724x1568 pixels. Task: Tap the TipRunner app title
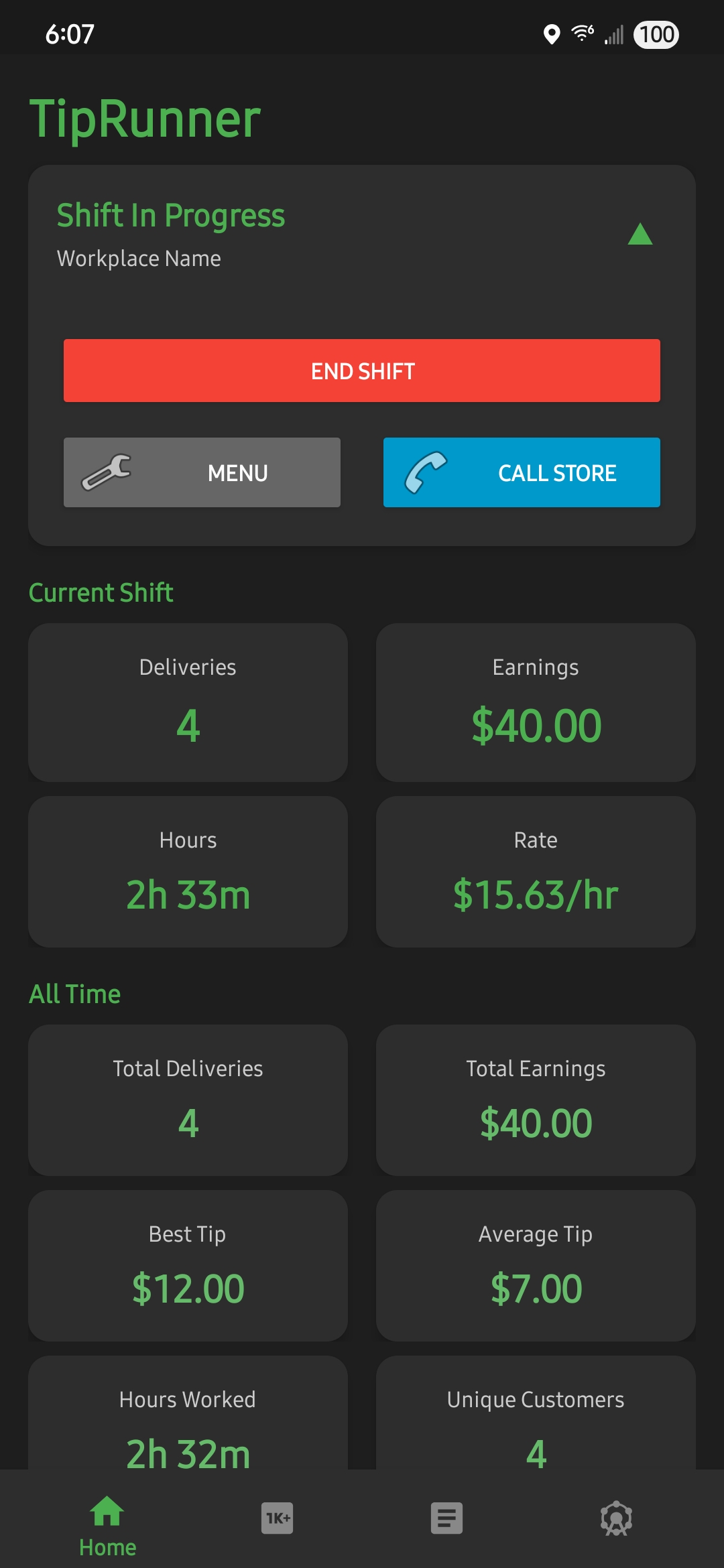click(145, 119)
